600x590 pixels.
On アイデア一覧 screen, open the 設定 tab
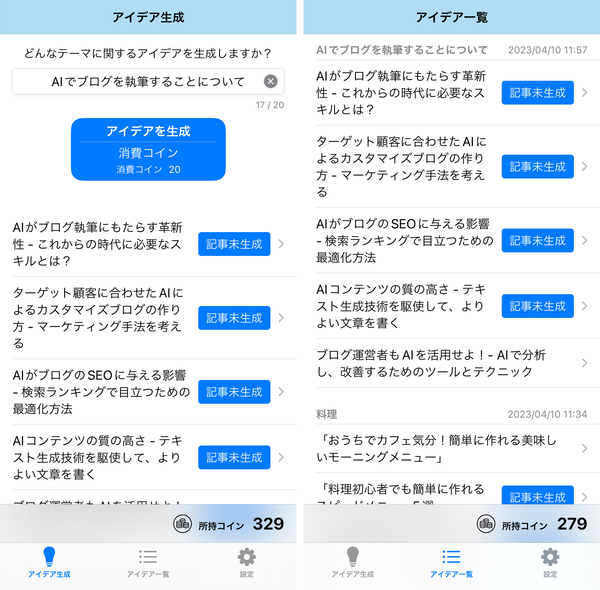550,563
